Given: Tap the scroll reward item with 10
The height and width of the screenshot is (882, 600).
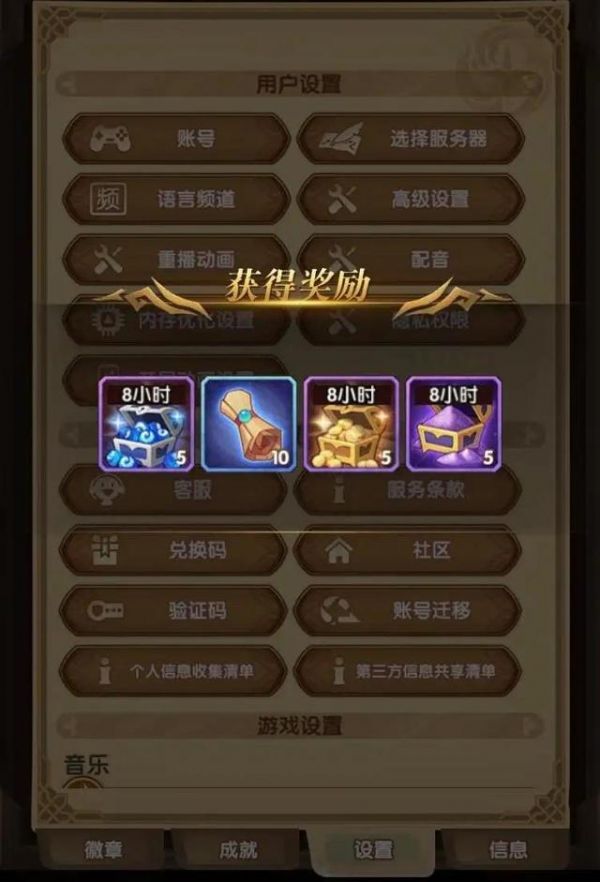Looking at the screenshot, I should pyautogui.click(x=250, y=423).
